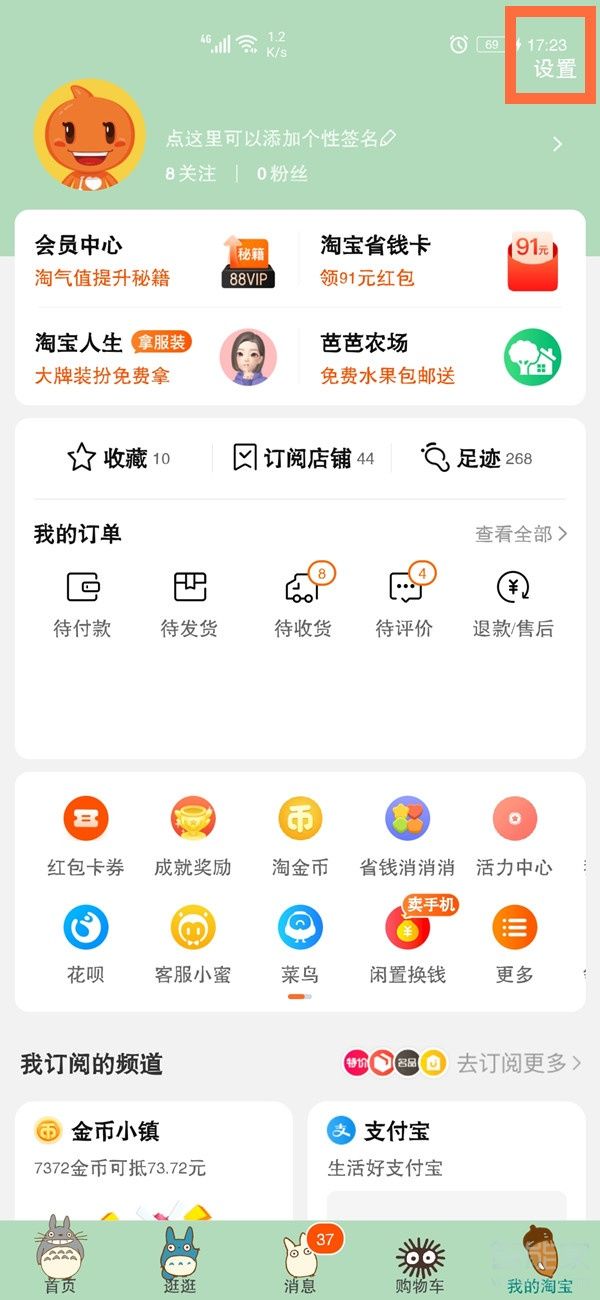Screen dimensions: 600x1300
Task: Open 设置 in the top corner
Action: point(555,68)
